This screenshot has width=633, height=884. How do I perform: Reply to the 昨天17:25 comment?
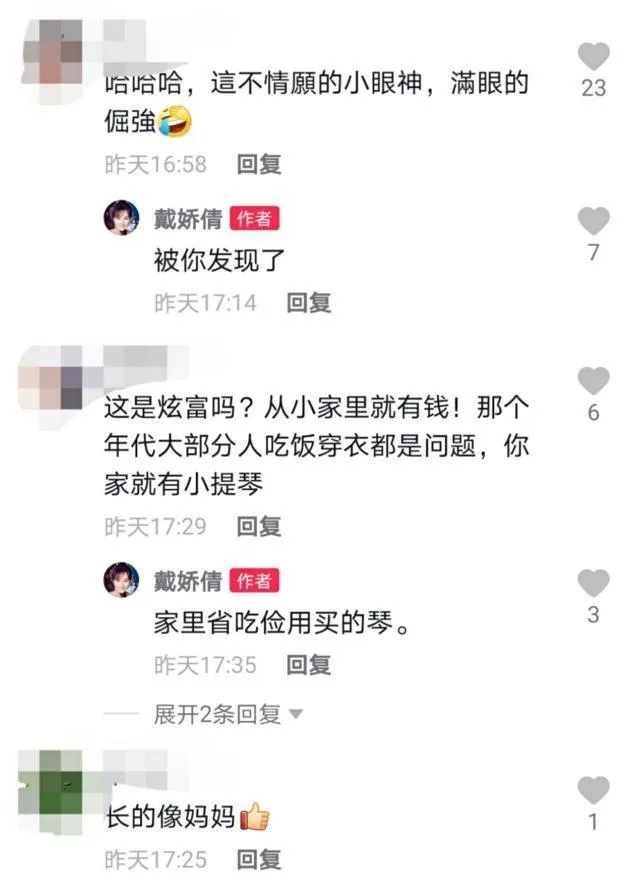(x=259, y=858)
